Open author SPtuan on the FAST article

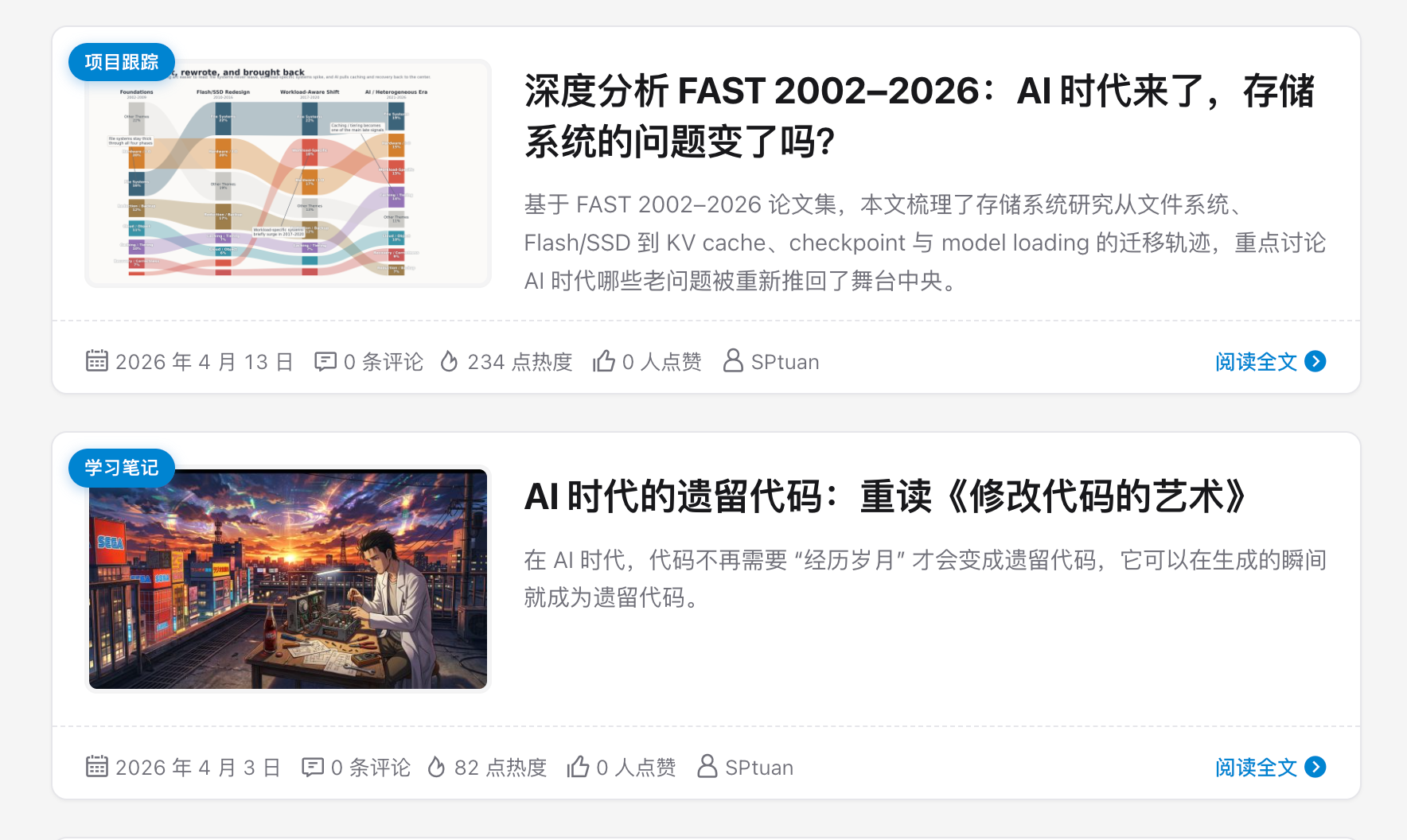772,362
